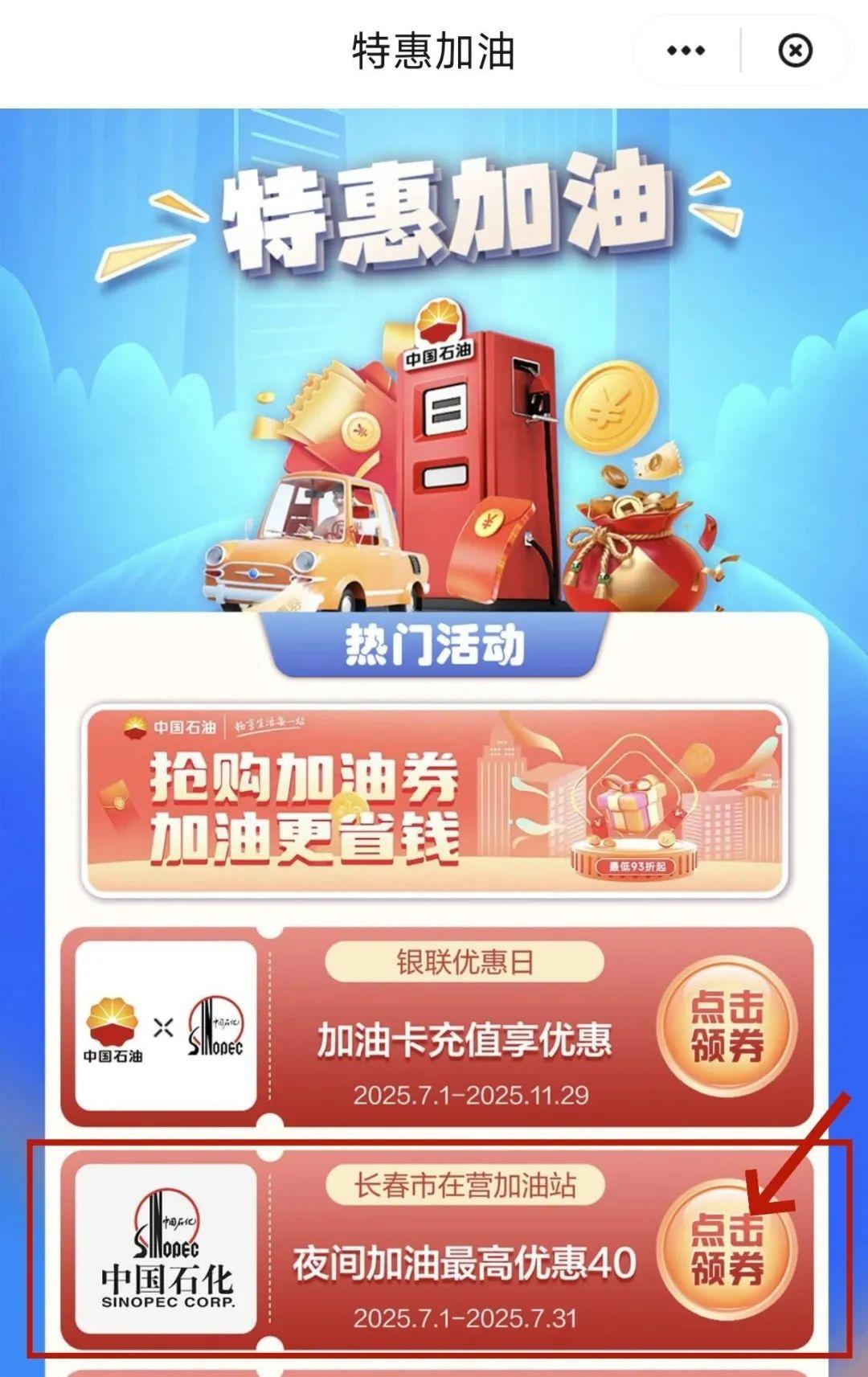
Task: Open the mini program more-options menu
Action: coord(686,51)
